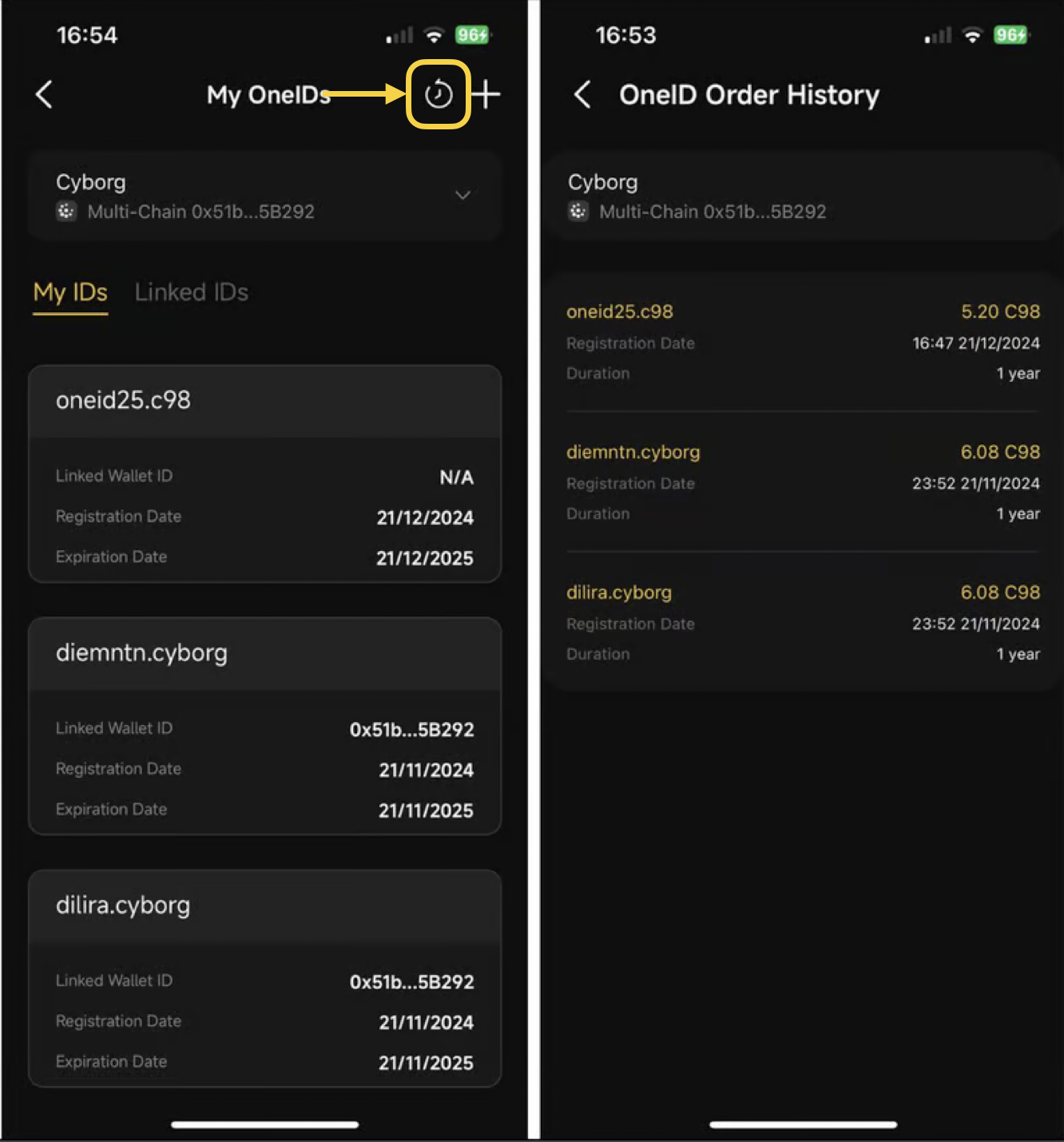1064x1142 pixels.
Task: Open the oneid25.c98 ID card
Action: point(264,474)
